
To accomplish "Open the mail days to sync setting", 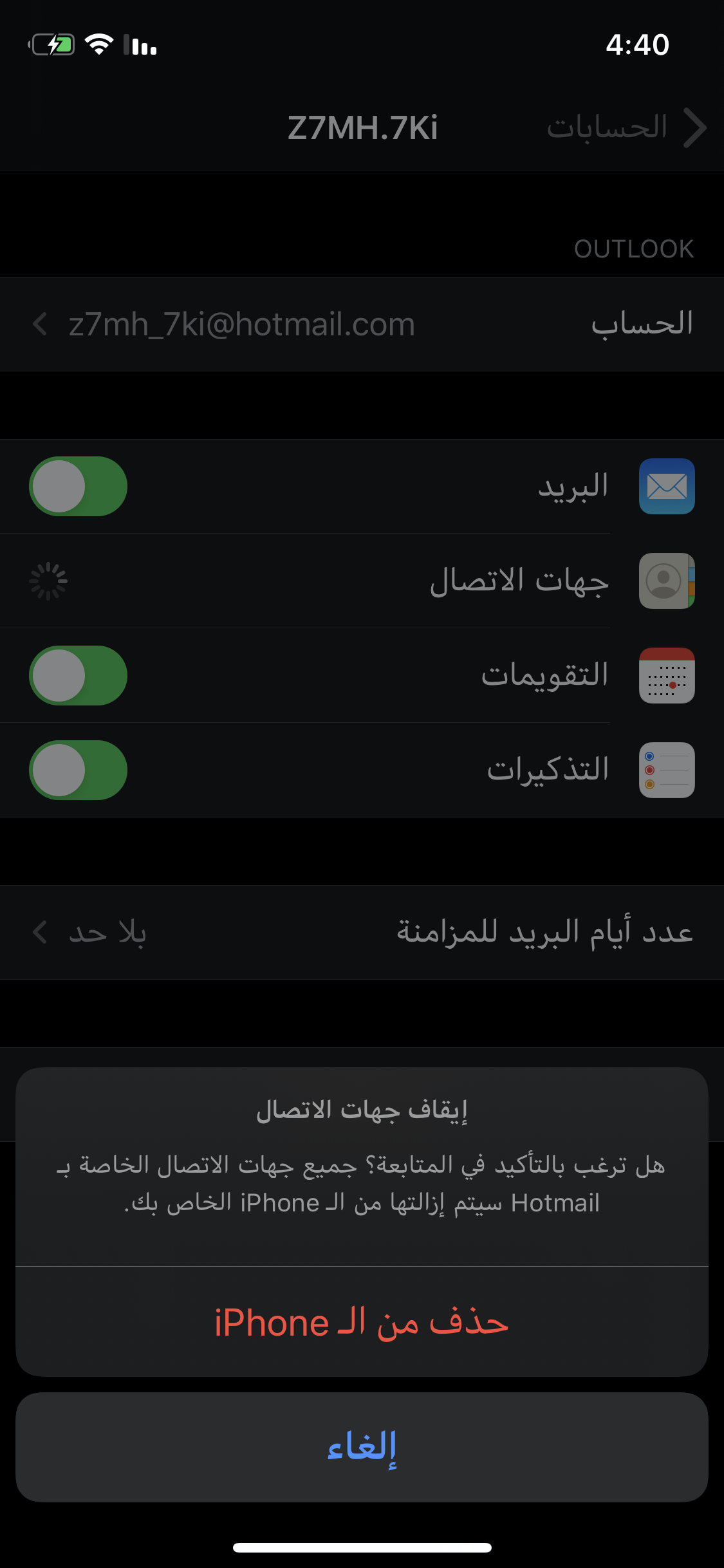I will 362,932.
